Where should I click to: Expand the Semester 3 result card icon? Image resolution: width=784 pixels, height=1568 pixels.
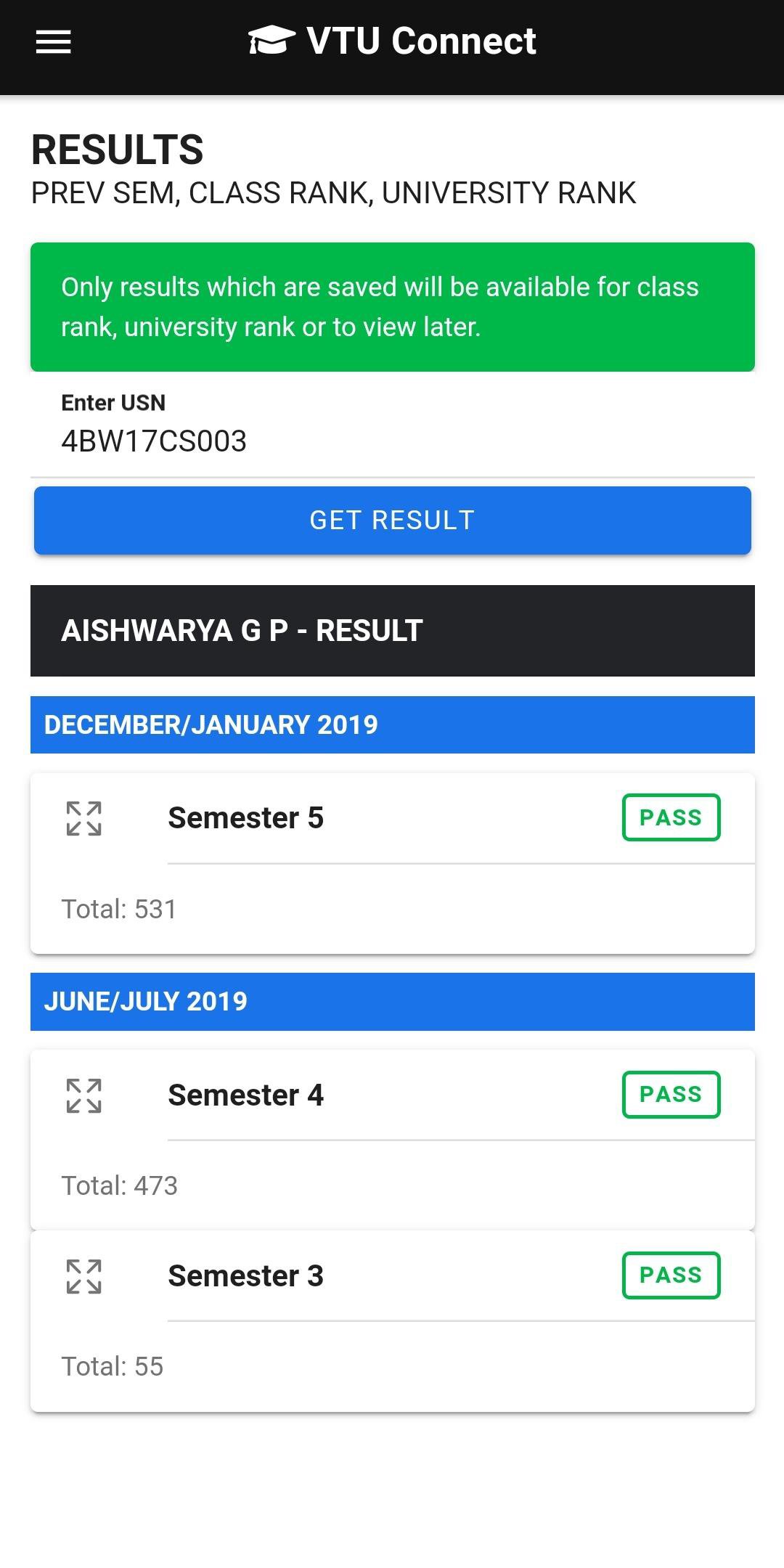tap(83, 1275)
